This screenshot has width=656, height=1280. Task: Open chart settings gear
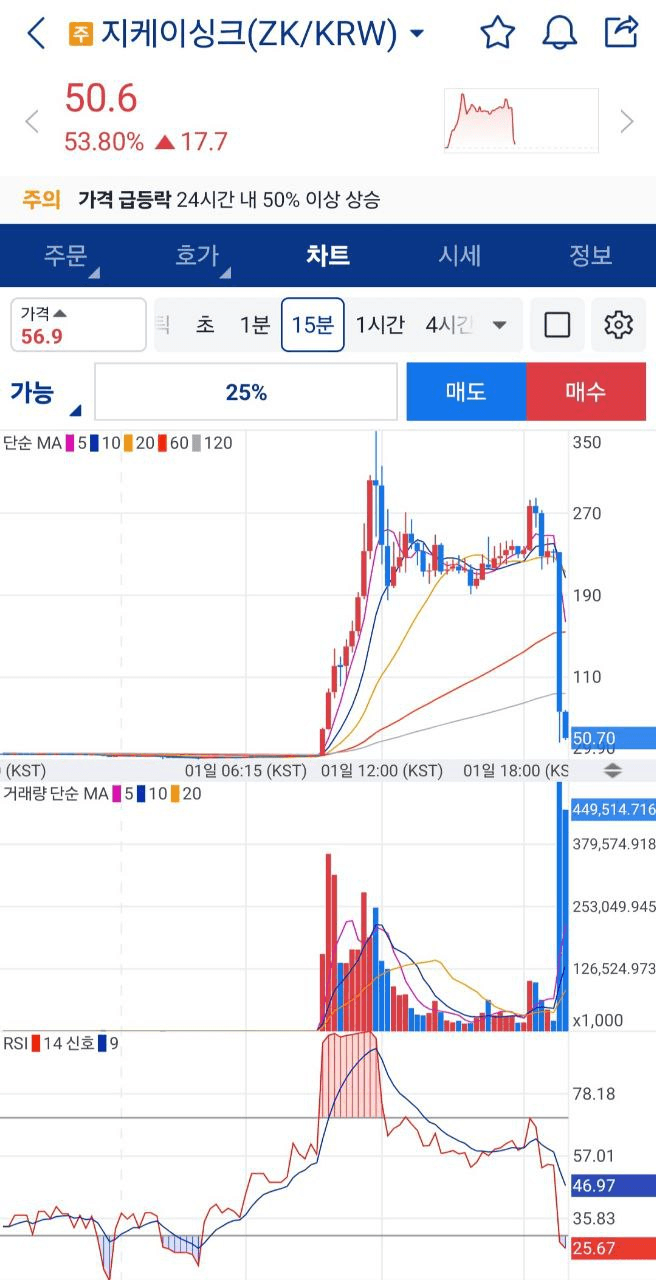tap(619, 325)
